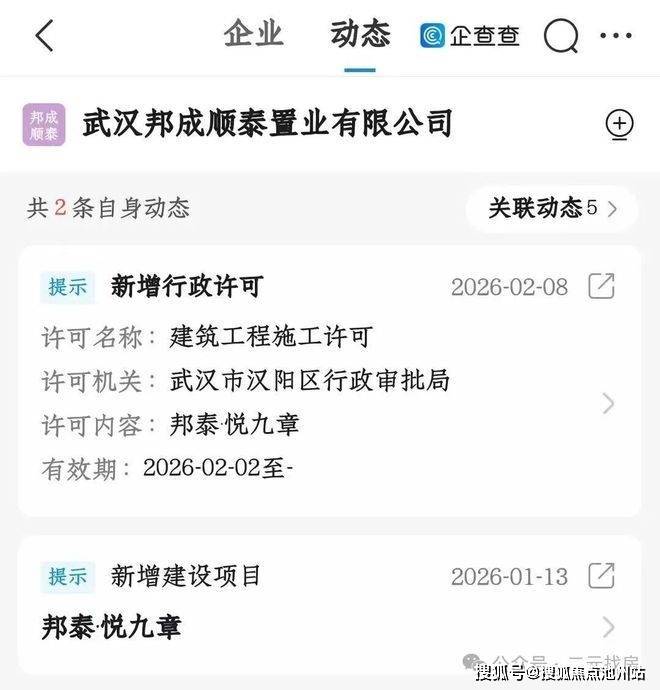This screenshot has width=660, height=690.
Task: Open 关联动态 5 related updates
Action: 552,208
